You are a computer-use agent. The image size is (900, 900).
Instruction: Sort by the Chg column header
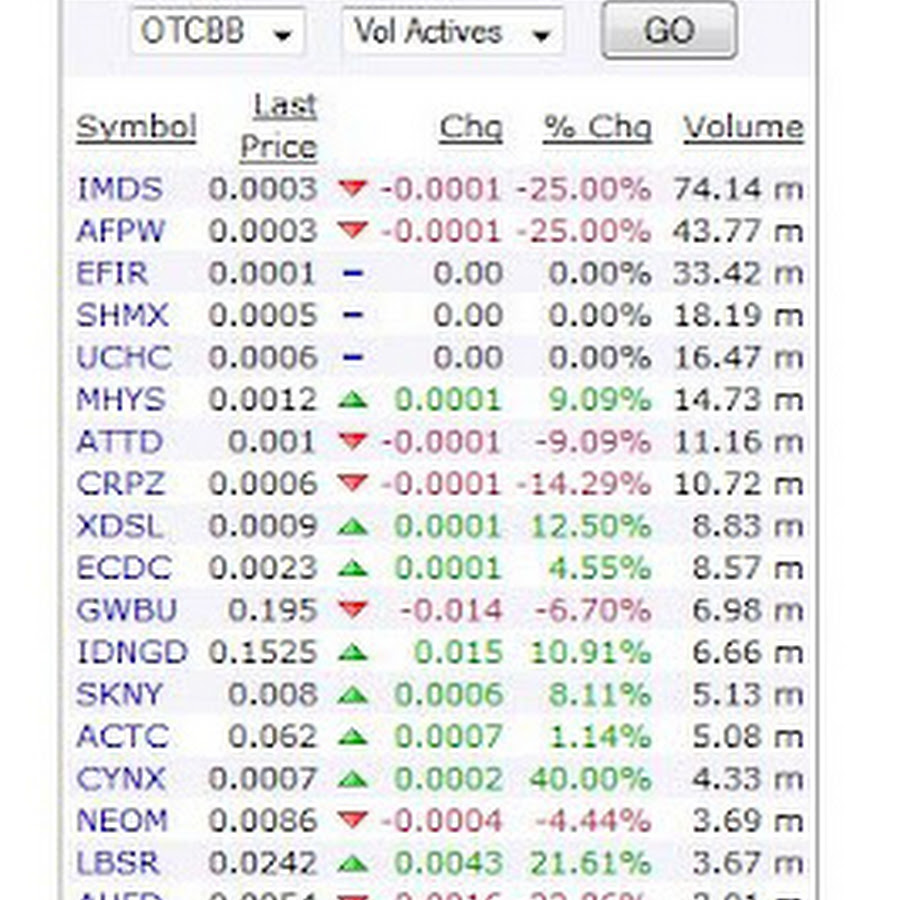coord(470,128)
